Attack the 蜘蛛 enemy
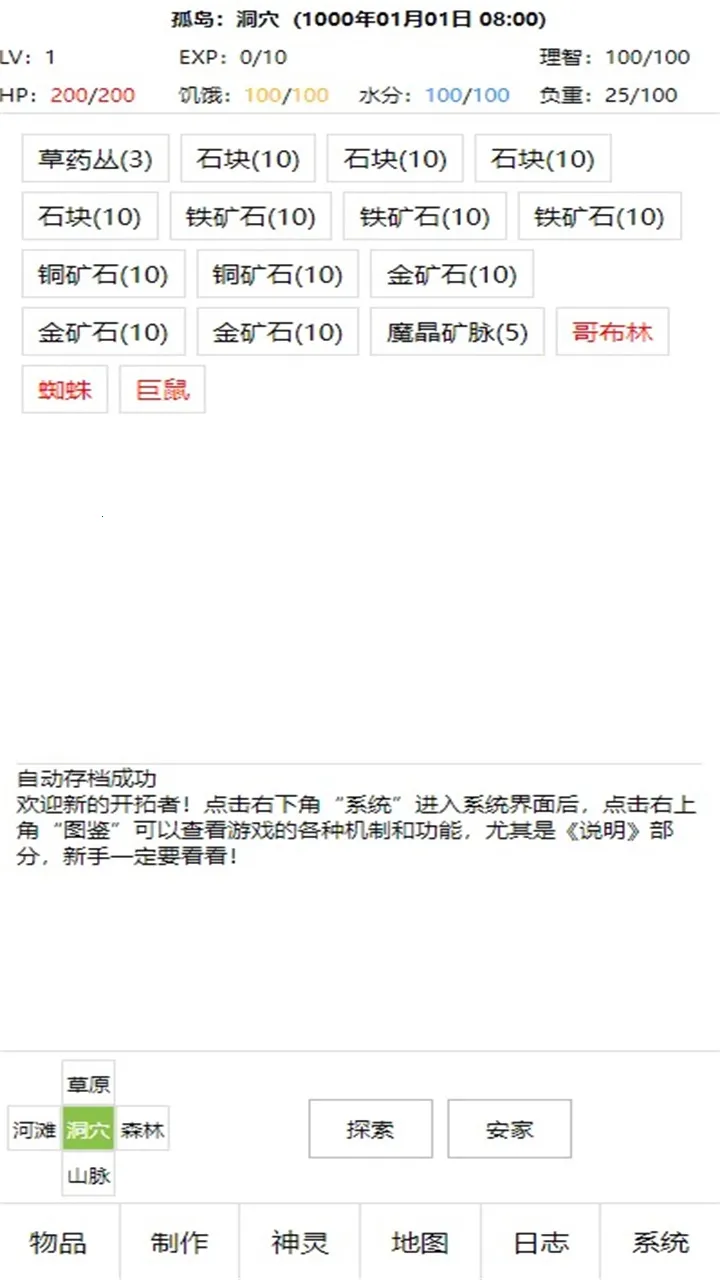Image resolution: width=720 pixels, height=1280 pixels. [65, 390]
